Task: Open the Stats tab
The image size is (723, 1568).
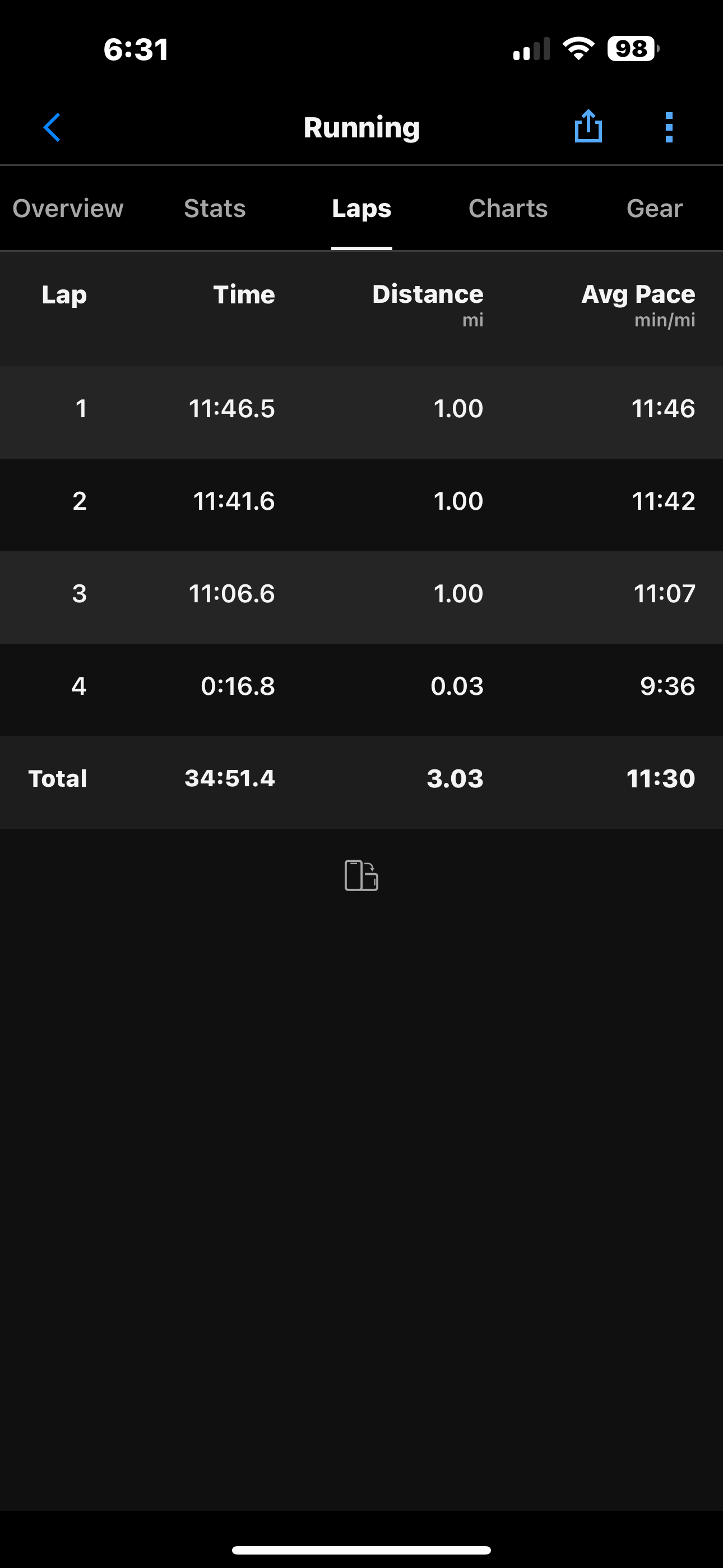Action: click(215, 209)
